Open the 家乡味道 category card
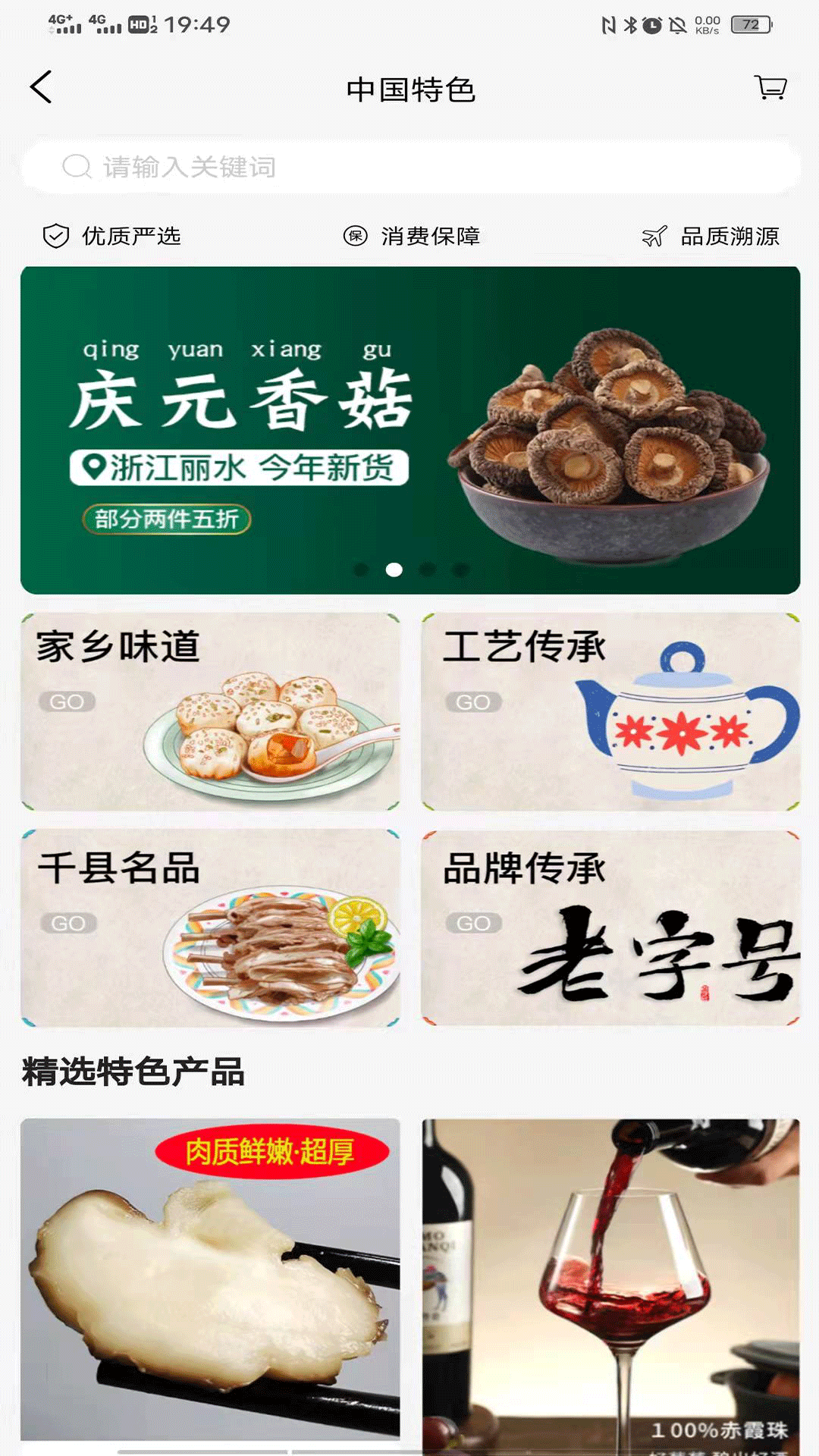This screenshot has width=819, height=1456. [x=210, y=711]
